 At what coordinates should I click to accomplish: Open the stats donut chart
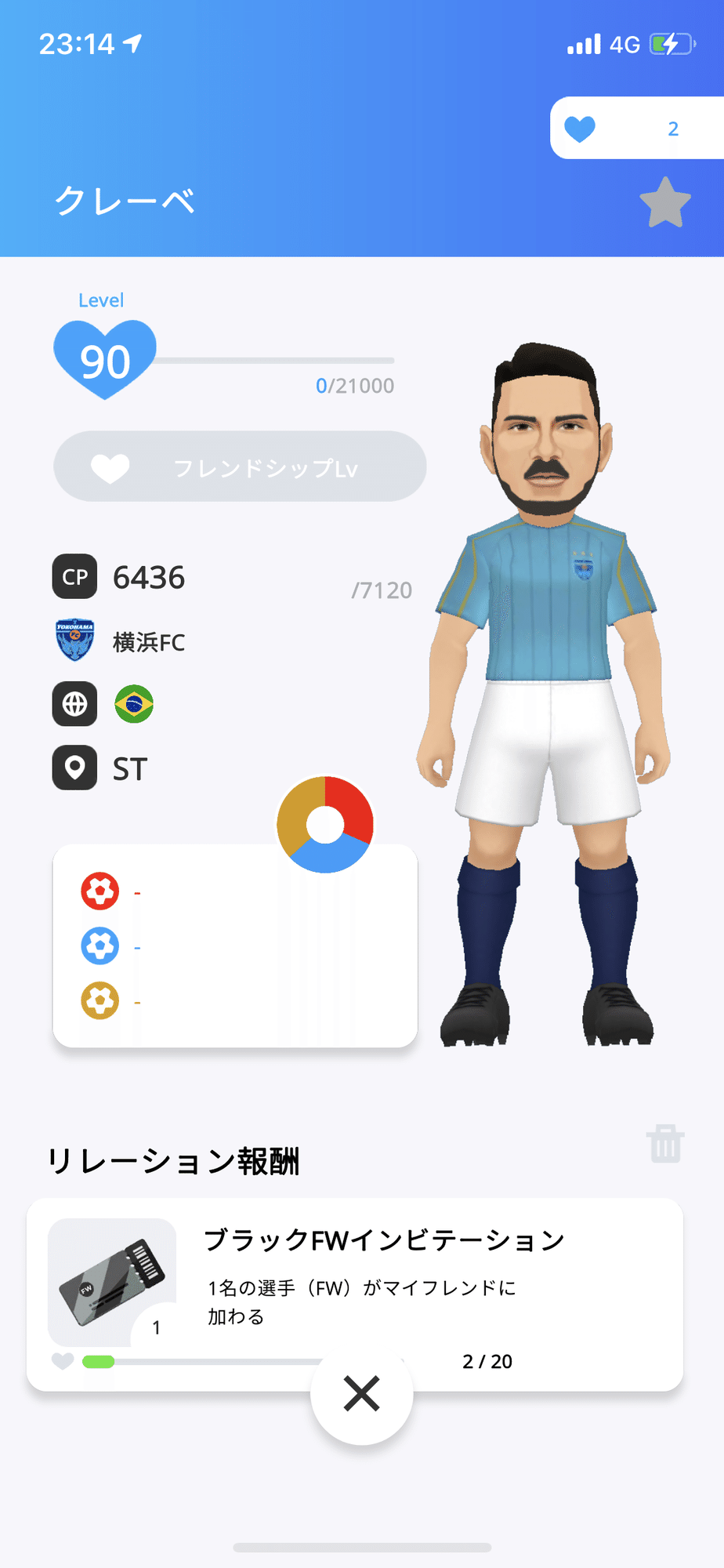(x=325, y=824)
